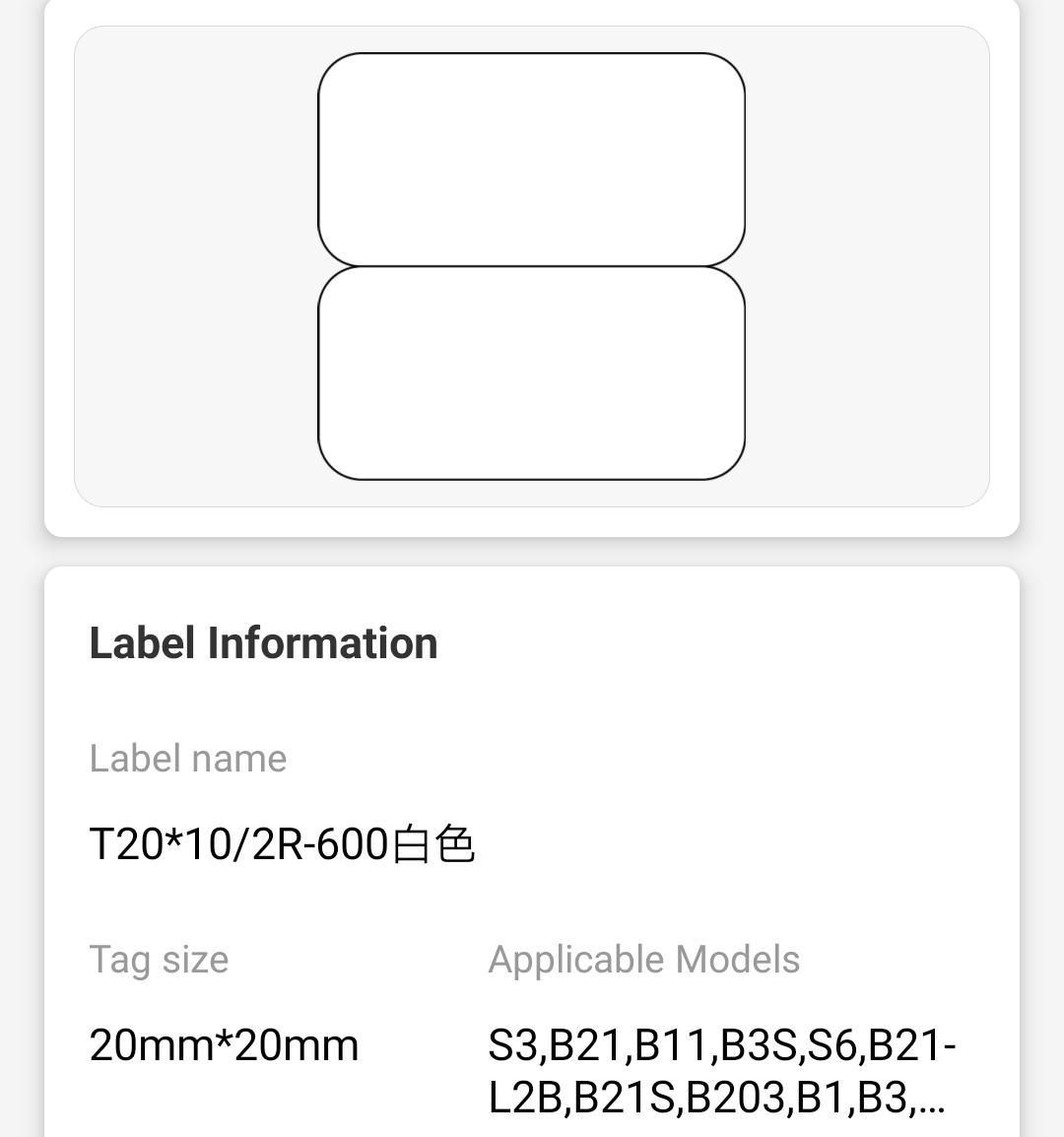This screenshot has width=1064, height=1137.
Task: Select the Label name field caption
Action: coord(188,759)
